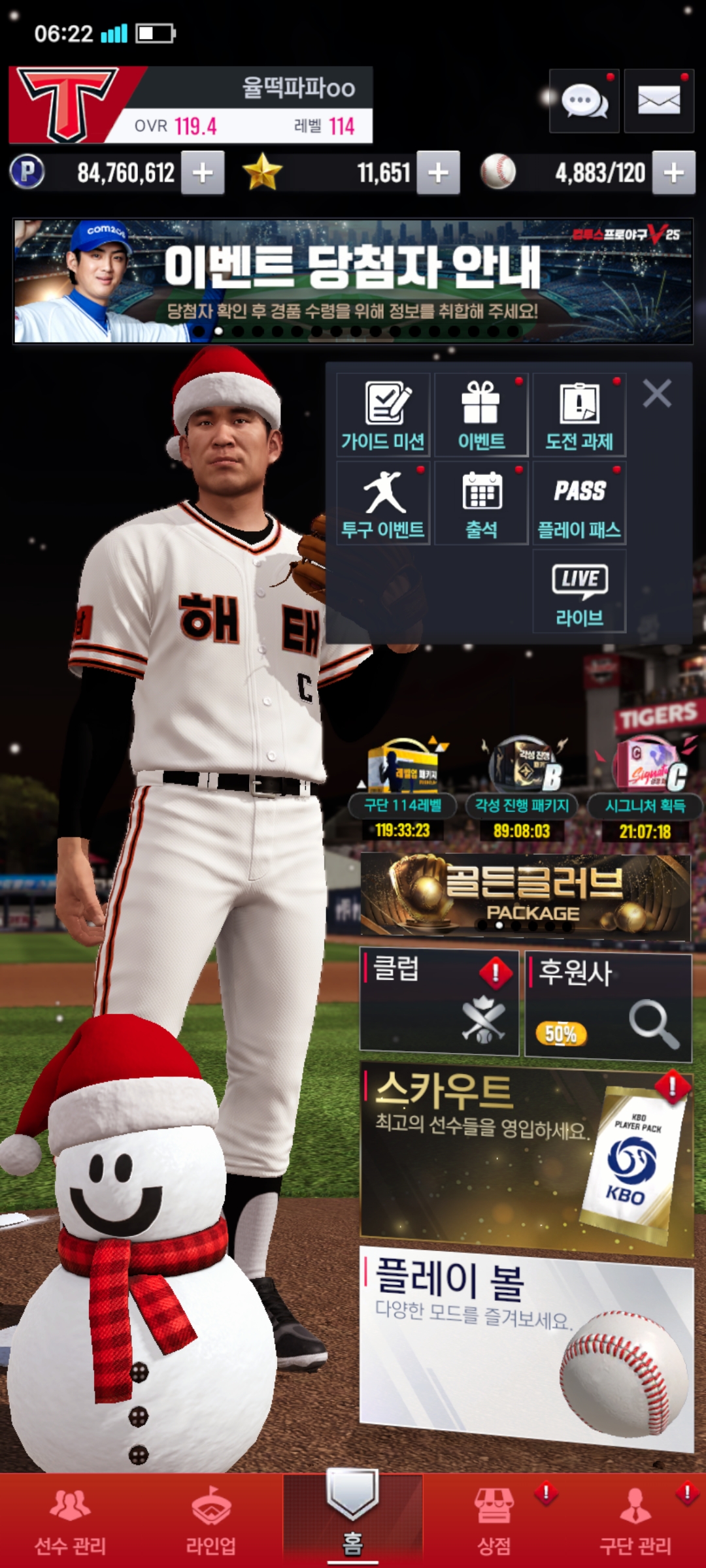
Task: Add more baseballs with plus button
Action: (x=673, y=173)
